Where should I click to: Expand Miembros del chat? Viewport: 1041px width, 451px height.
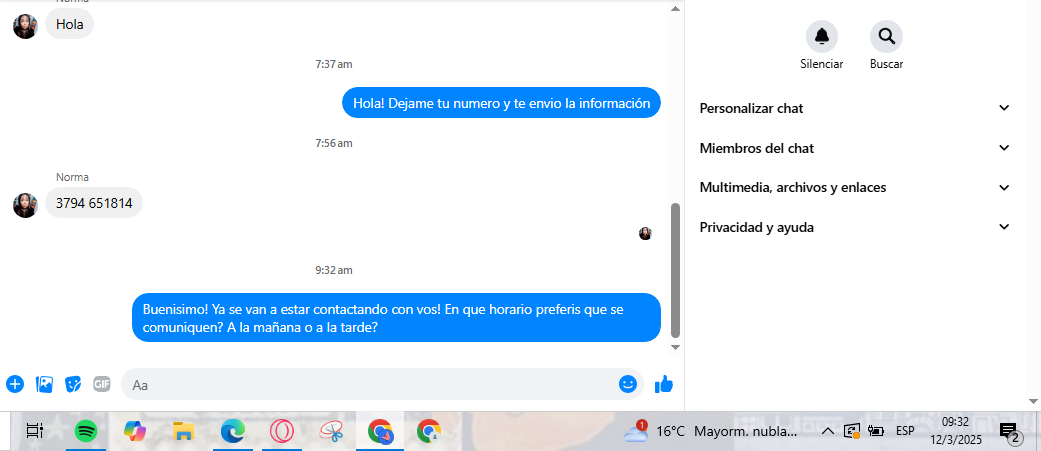point(855,148)
